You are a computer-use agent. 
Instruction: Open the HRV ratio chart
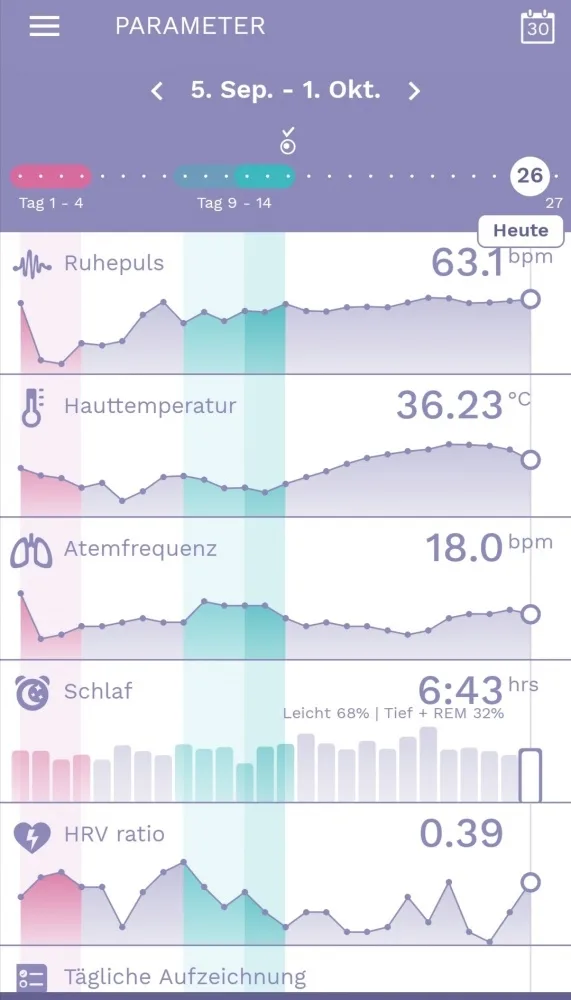click(x=285, y=874)
